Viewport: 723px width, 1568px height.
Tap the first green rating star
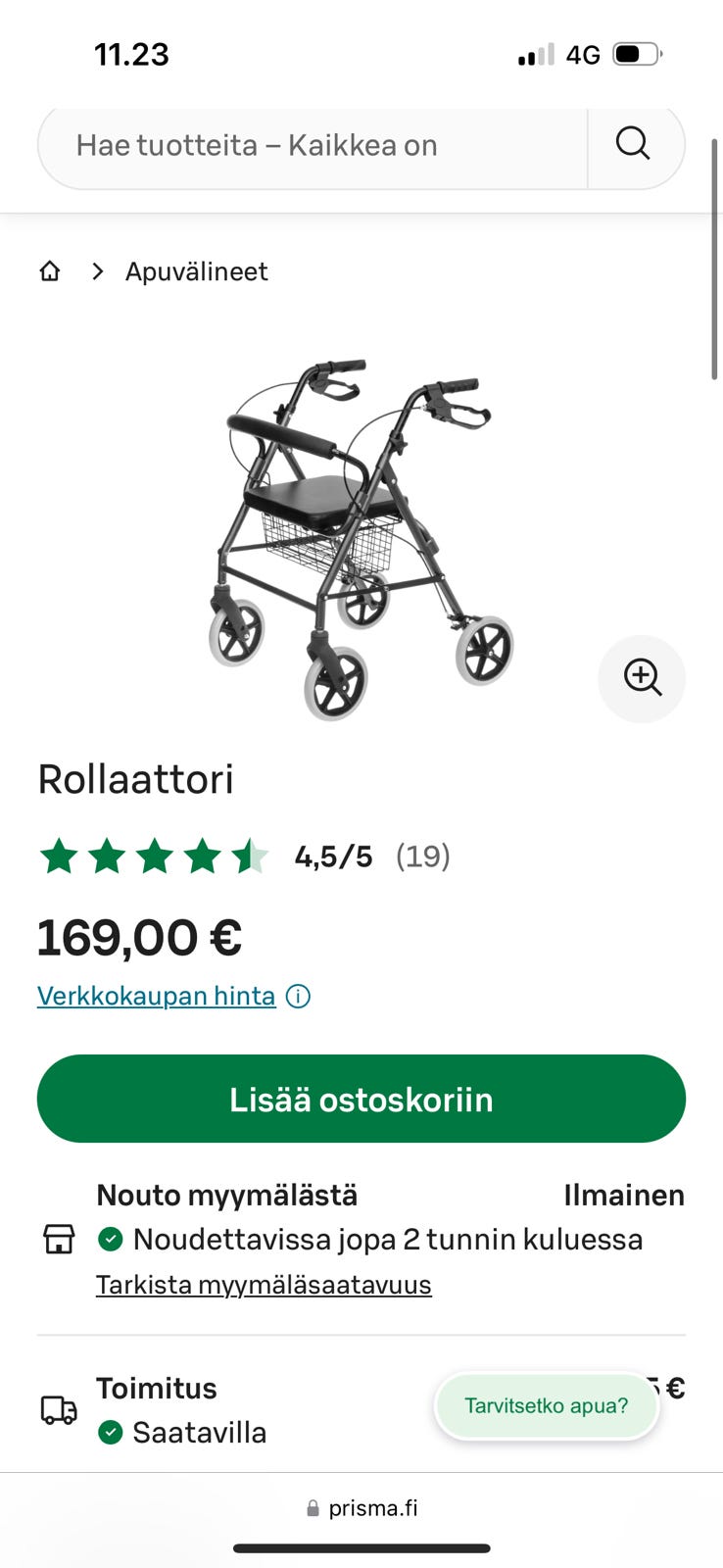point(57,855)
